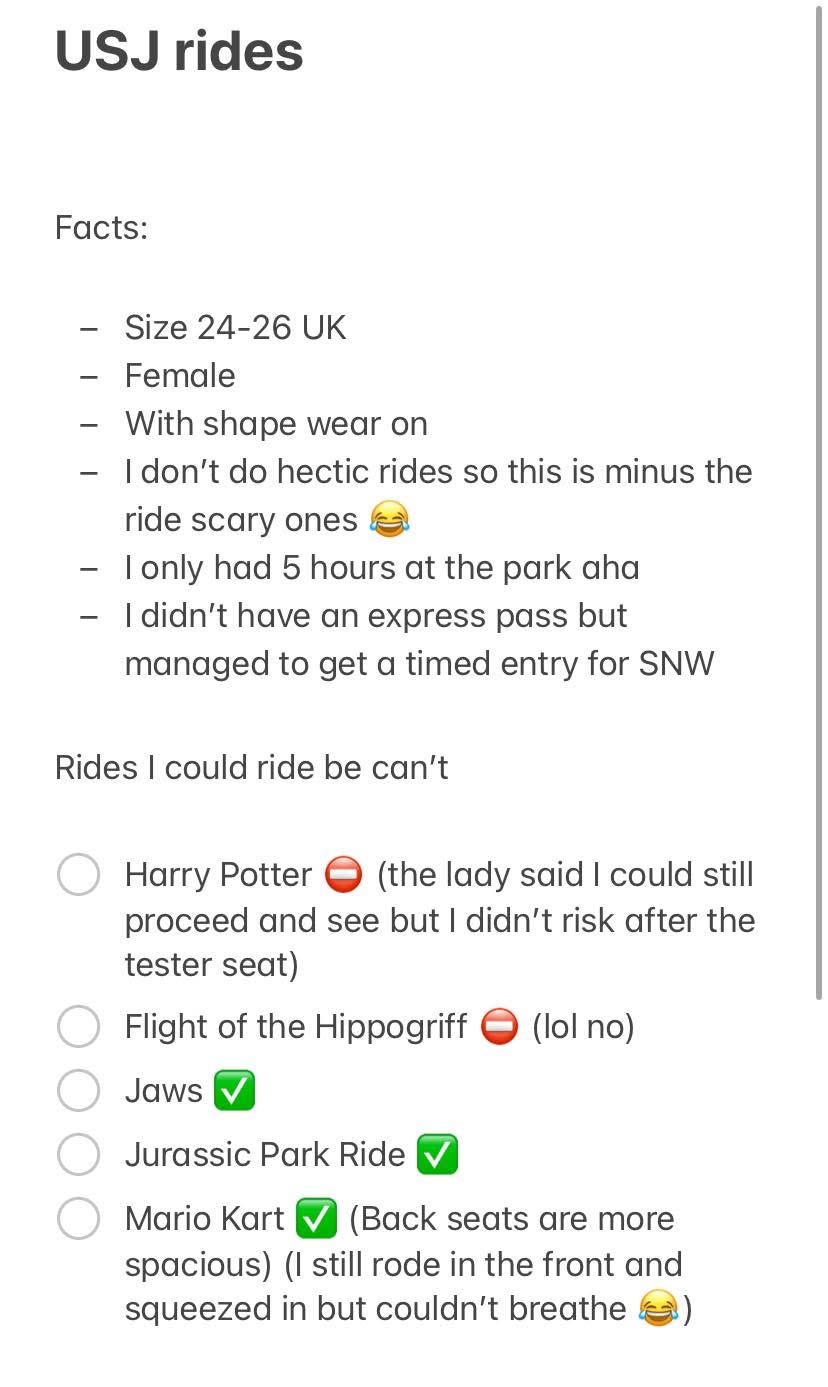This screenshot has height=1387, width=828.
Task: Click the Facts: heading text
Action: pyautogui.click(x=101, y=227)
